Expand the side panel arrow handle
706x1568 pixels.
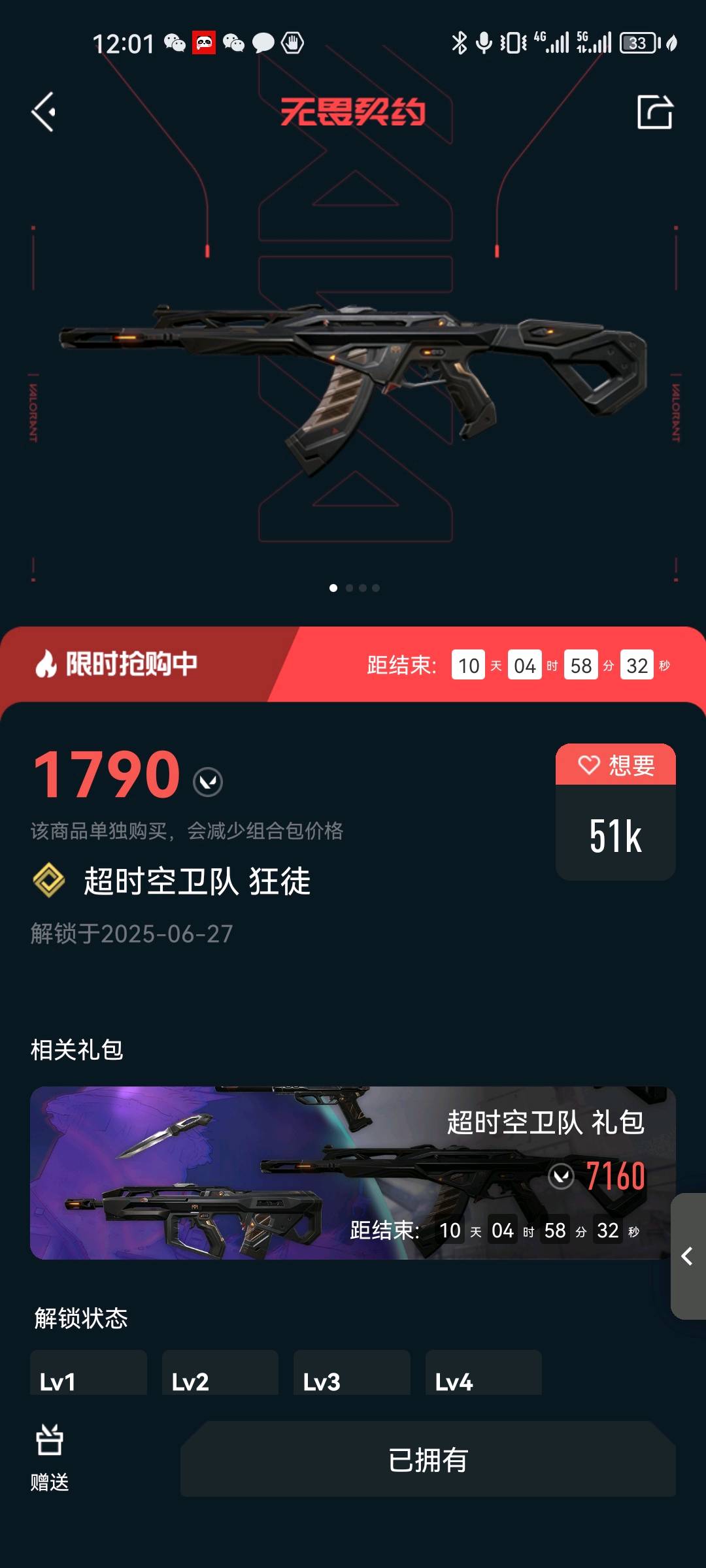(x=688, y=1256)
